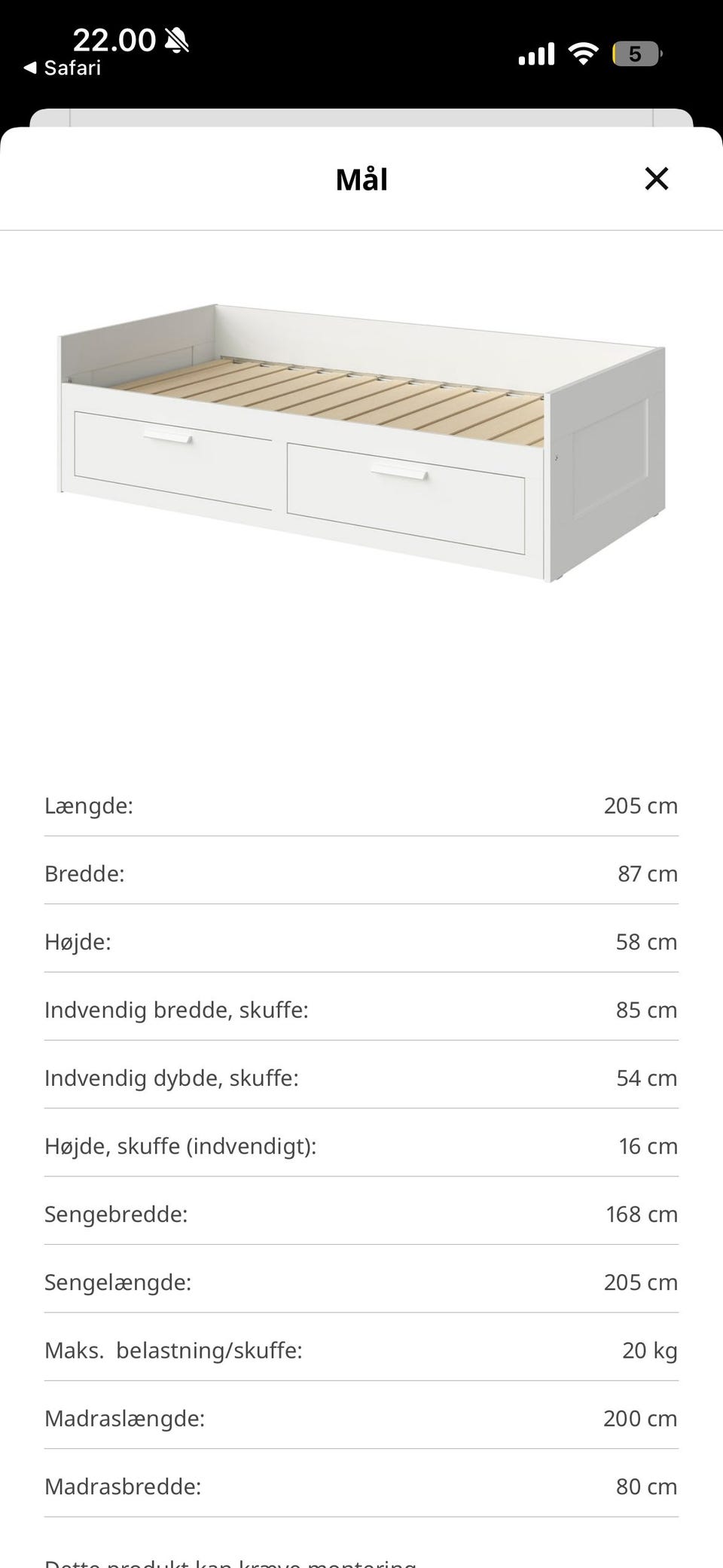Tap the cellular signal bars icon
The image size is (723, 1568).
click(x=535, y=53)
